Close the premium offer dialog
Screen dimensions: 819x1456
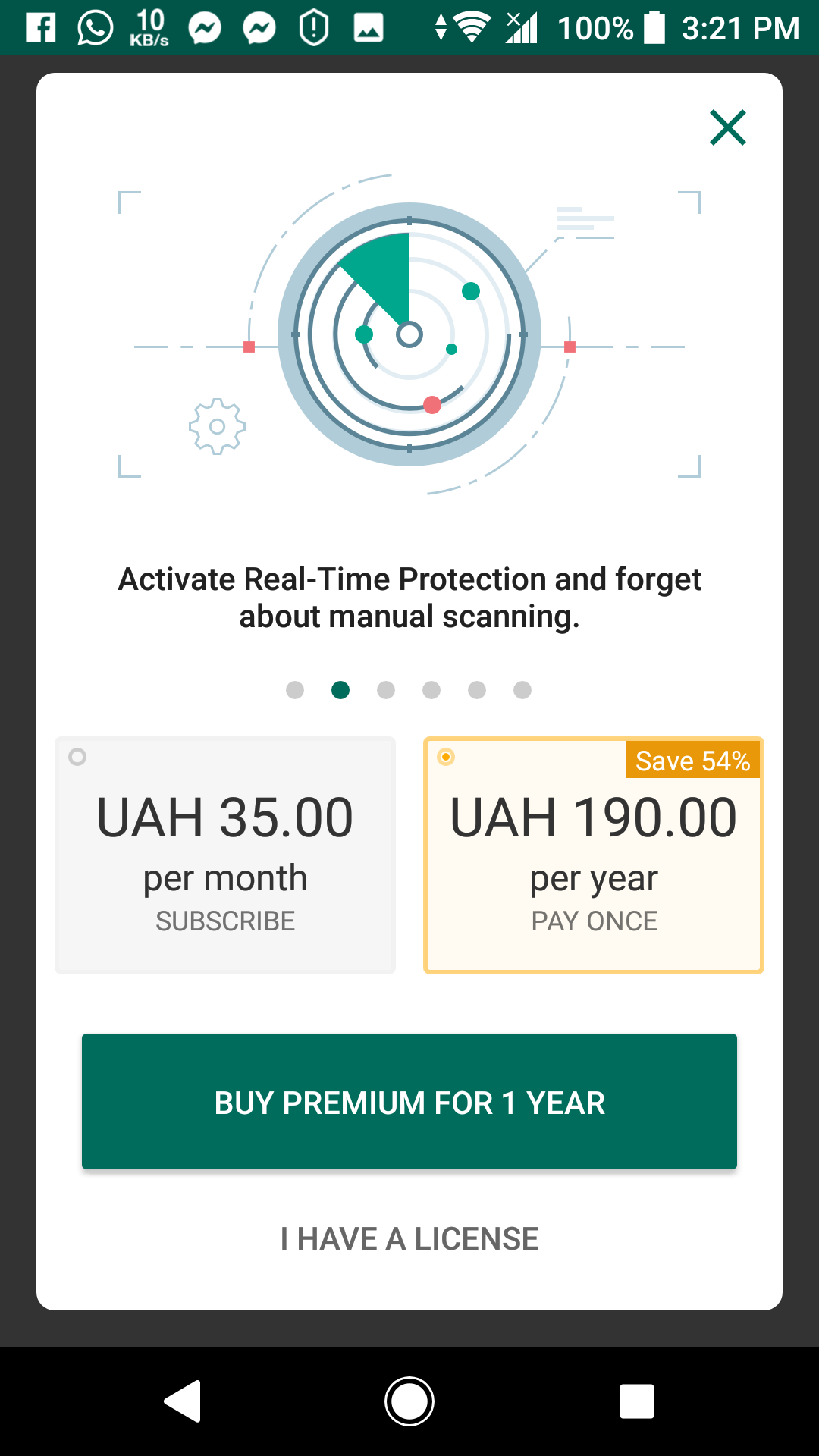tap(727, 127)
